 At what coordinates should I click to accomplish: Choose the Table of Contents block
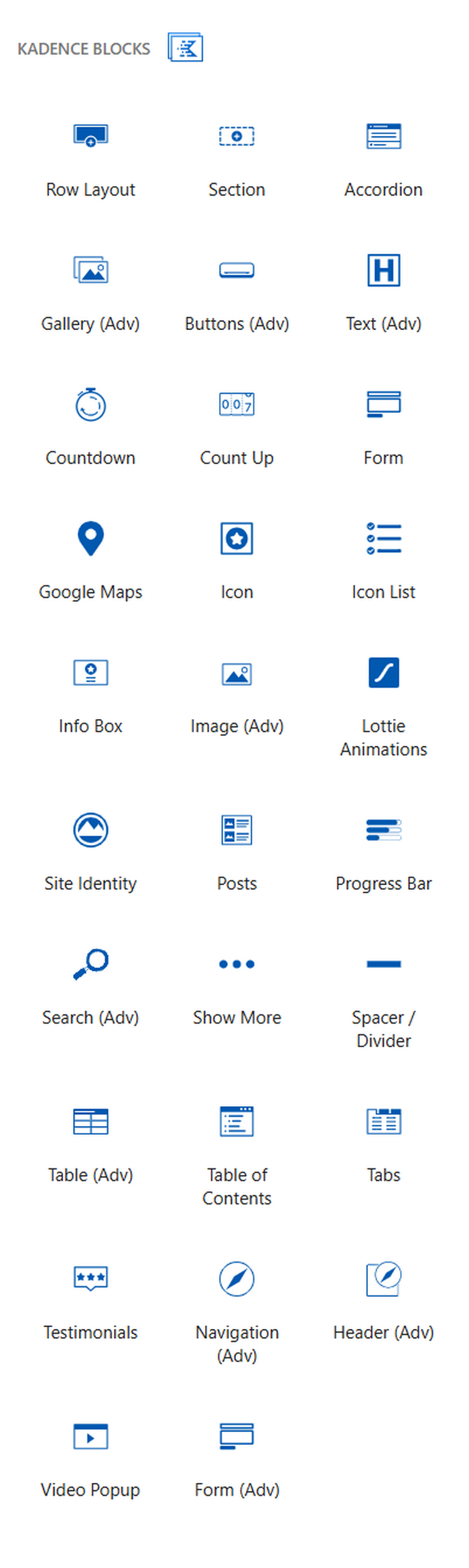[x=237, y=1152]
